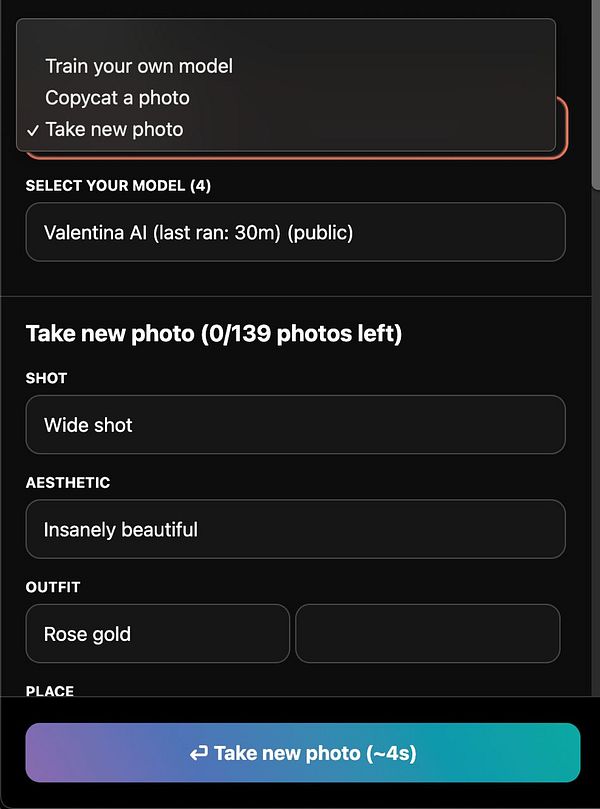600x809 pixels.
Task: Choose Copycat a photo option
Action: (x=117, y=98)
